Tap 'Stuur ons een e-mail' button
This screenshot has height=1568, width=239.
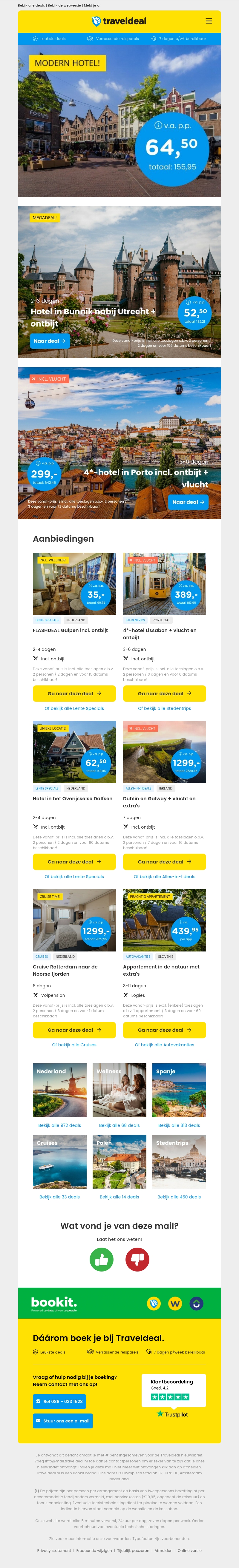(63, 1421)
